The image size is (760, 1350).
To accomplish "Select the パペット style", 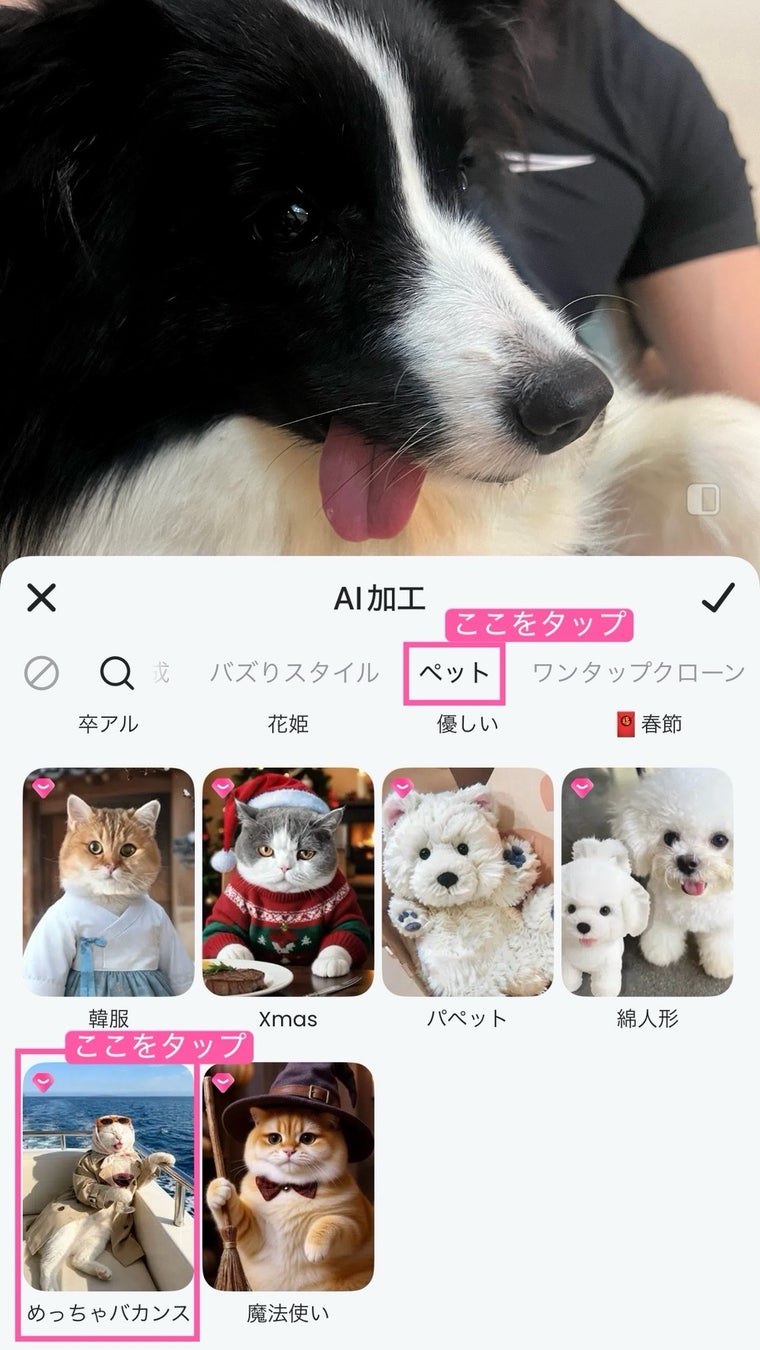I will click(x=467, y=882).
